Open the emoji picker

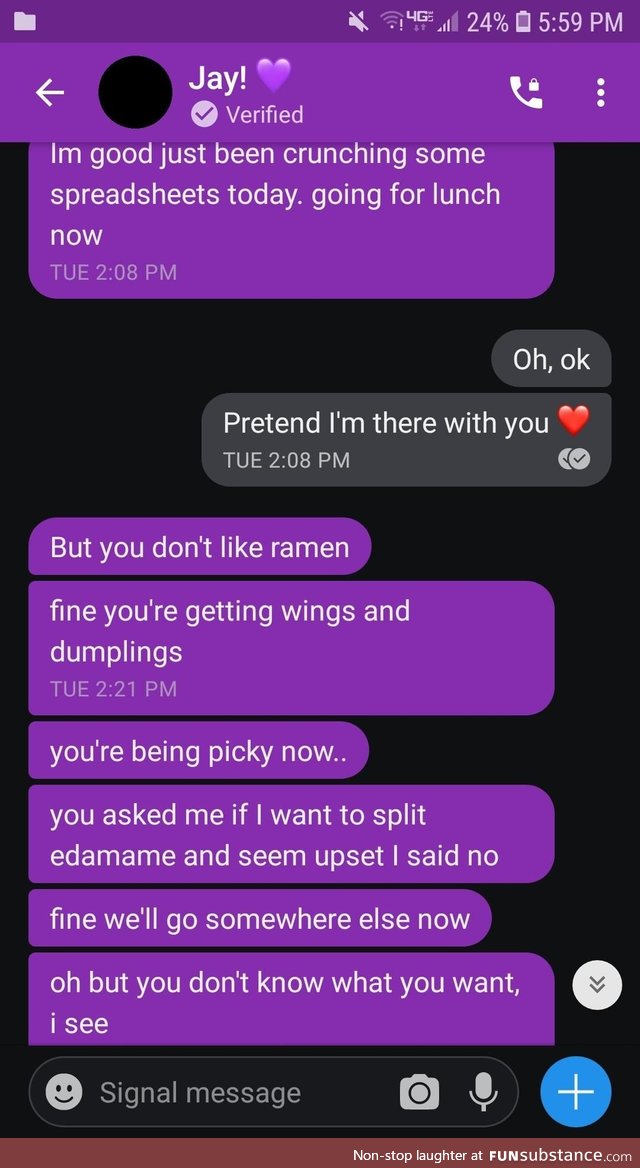point(64,1092)
